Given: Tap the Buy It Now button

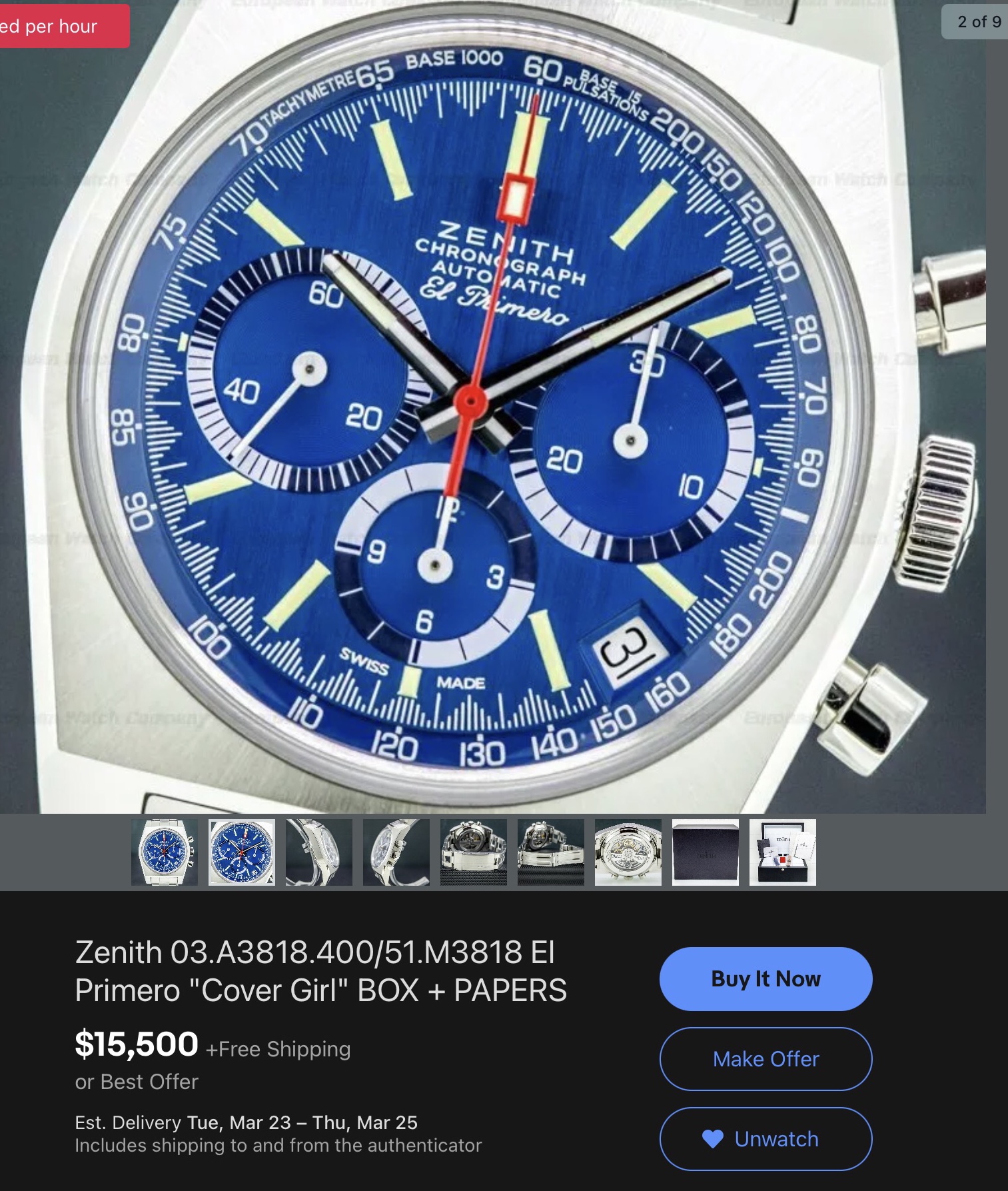Looking at the screenshot, I should (x=765, y=978).
